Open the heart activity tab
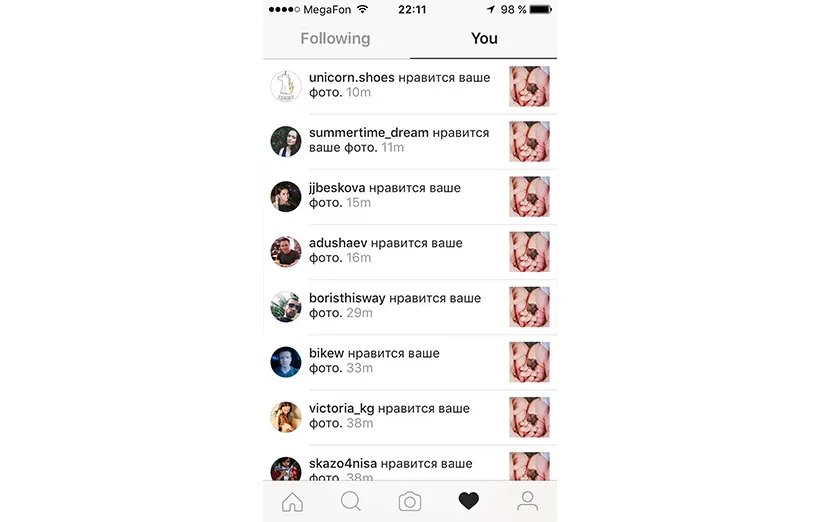This screenshot has height=522, width=822. [x=468, y=502]
